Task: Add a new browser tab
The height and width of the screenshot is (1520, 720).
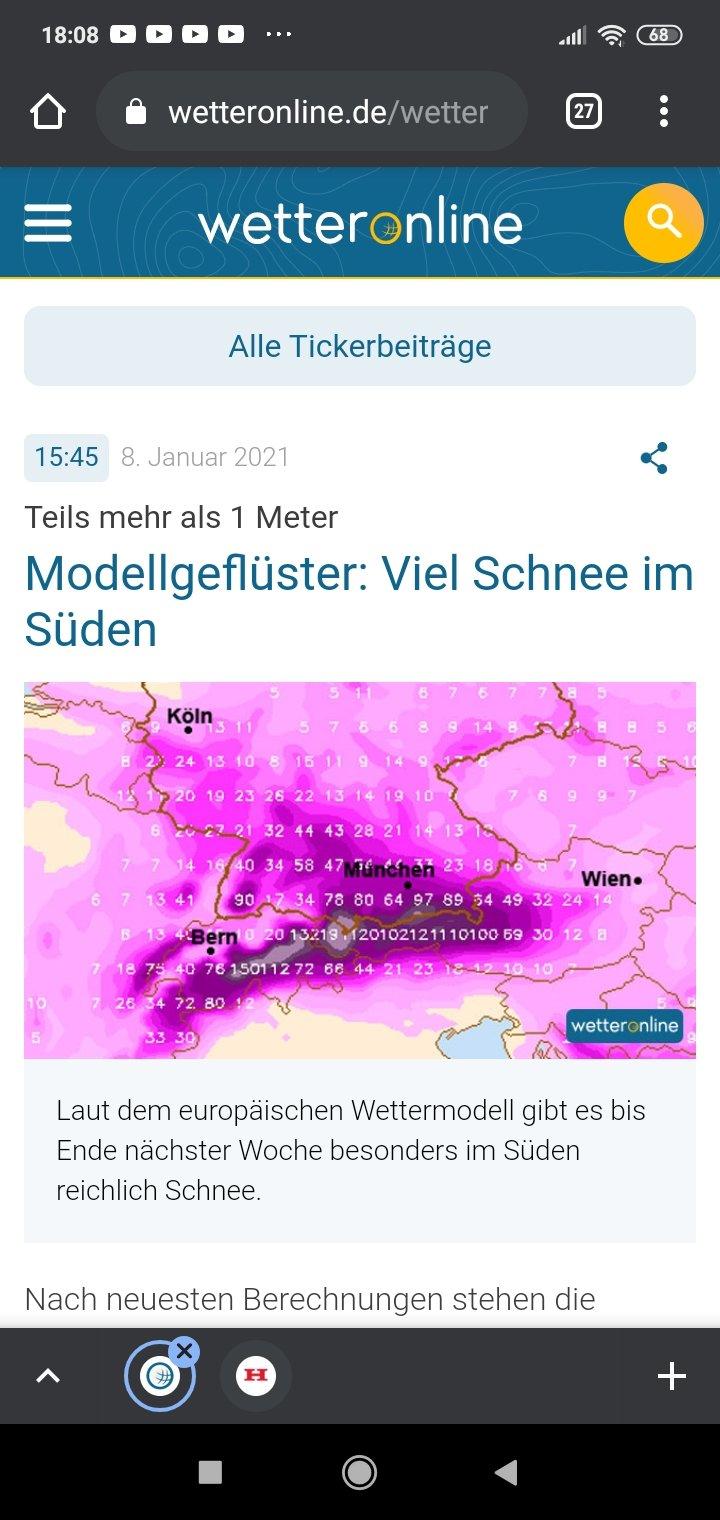Action: pyautogui.click(x=671, y=1376)
